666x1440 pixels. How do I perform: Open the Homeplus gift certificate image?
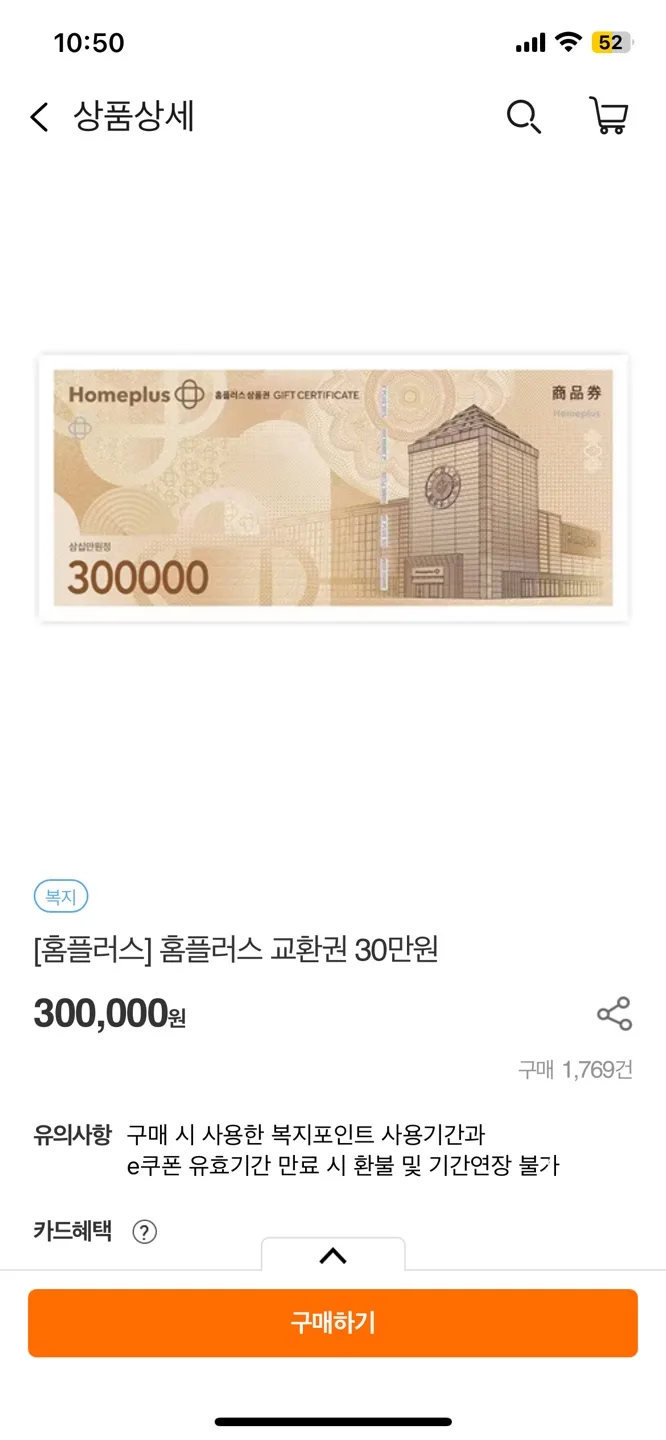[333, 488]
